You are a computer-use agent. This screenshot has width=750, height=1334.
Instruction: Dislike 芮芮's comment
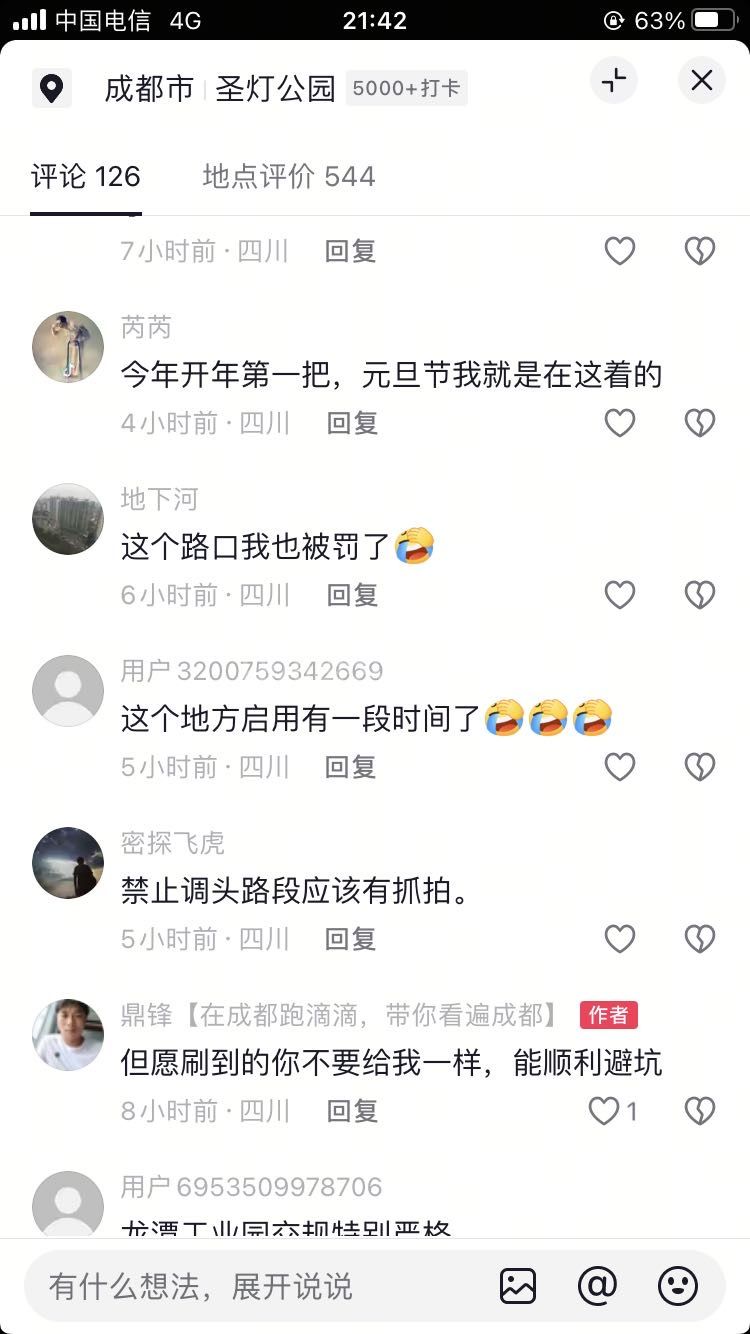[700, 423]
